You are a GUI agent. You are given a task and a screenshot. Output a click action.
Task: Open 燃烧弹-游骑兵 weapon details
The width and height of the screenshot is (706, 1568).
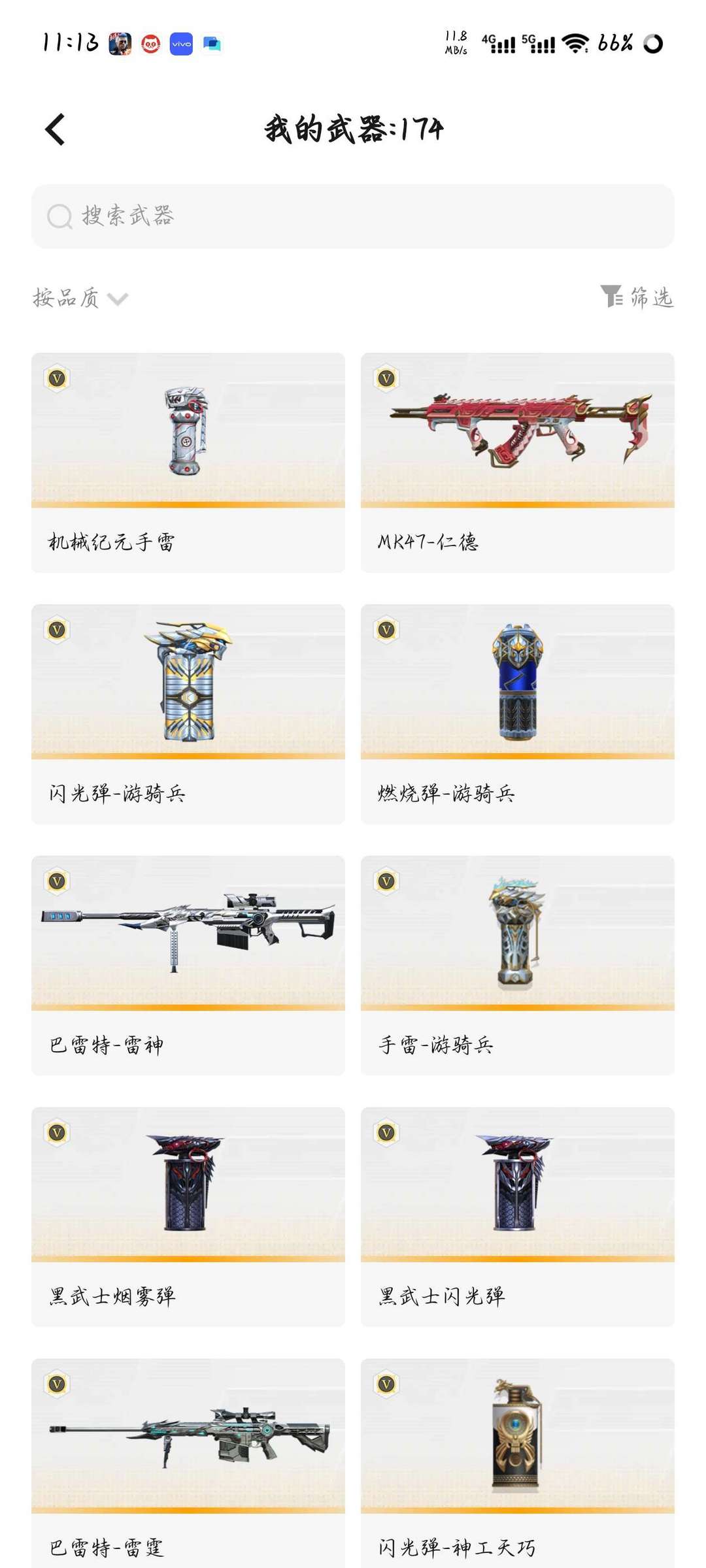point(517,713)
